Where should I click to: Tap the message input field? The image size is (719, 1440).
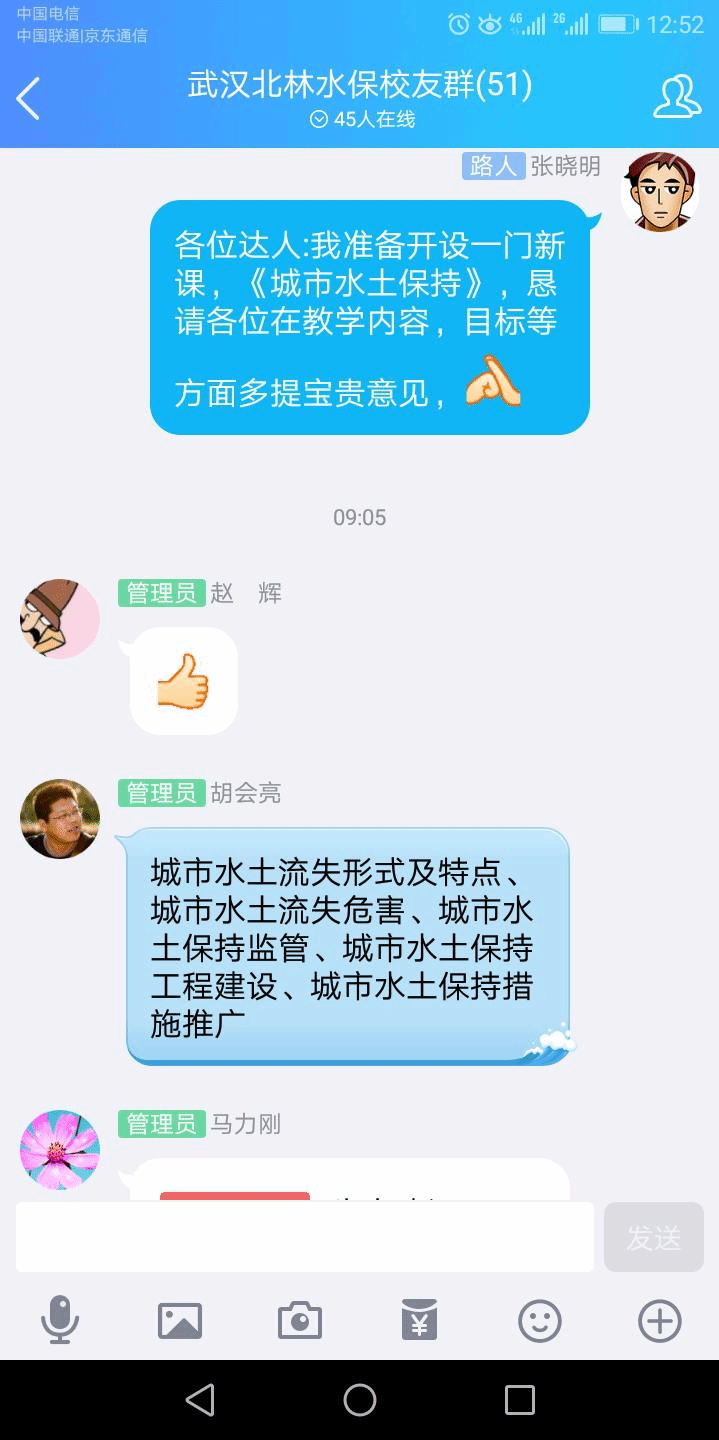coord(304,1237)
